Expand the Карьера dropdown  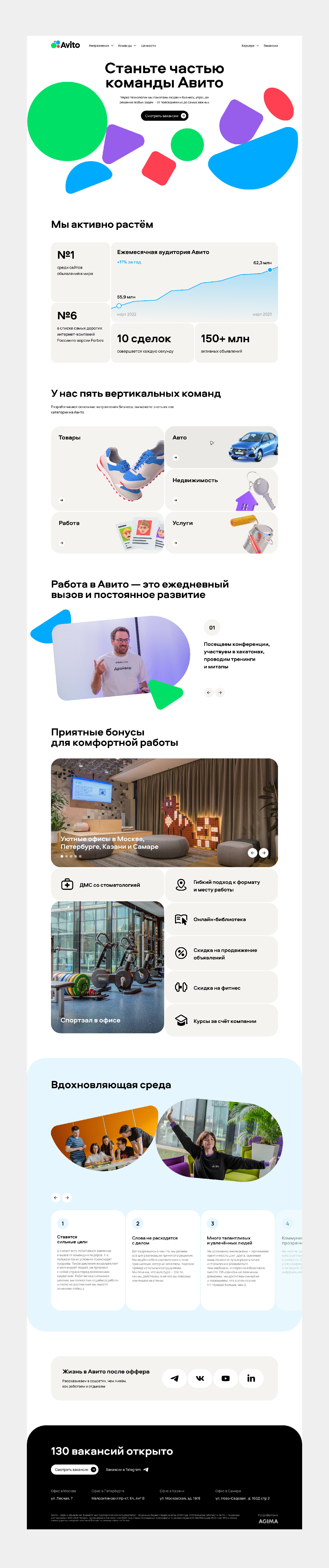(x=250, y=46)
